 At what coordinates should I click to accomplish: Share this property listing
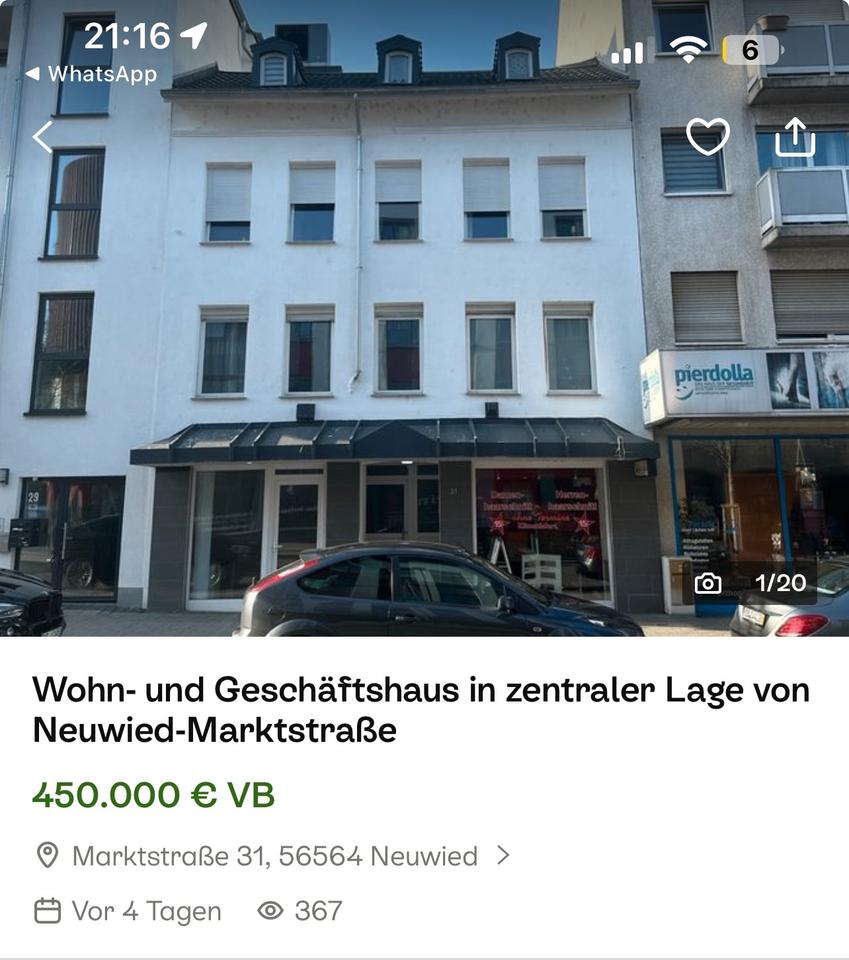click(x=795, y=137)
